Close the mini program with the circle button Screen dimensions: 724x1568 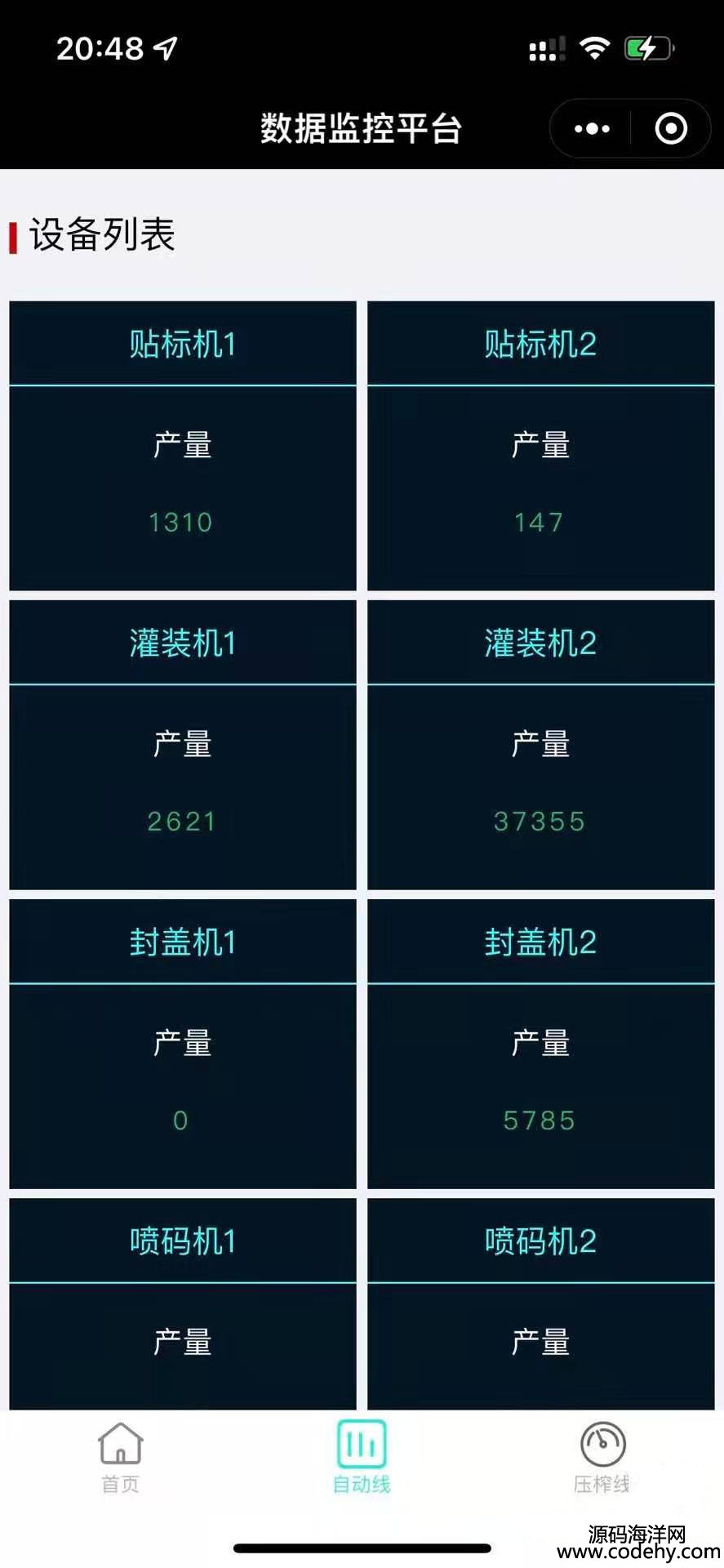click(671, 129)
